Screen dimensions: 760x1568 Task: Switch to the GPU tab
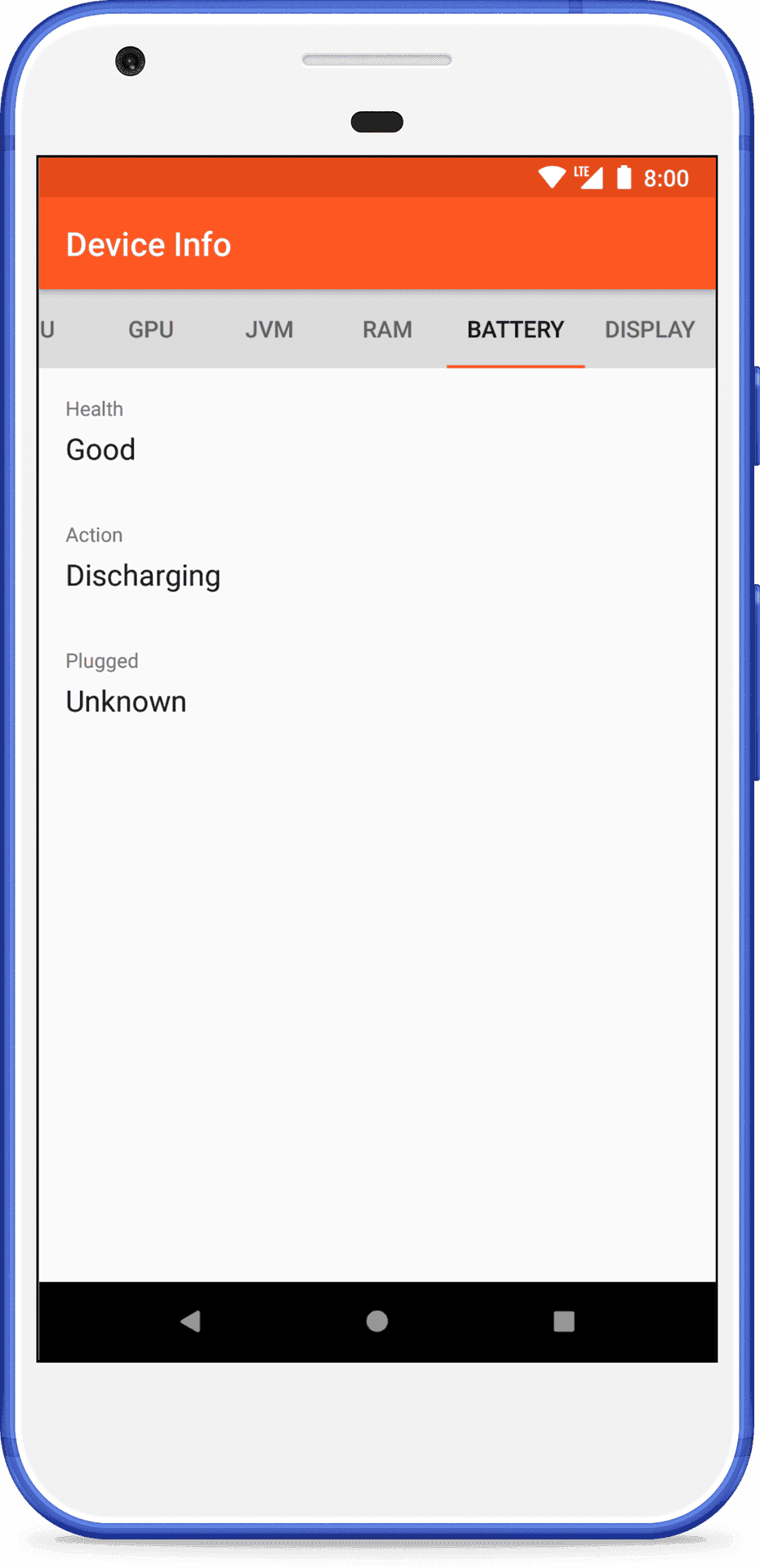[x=151, y=330]
